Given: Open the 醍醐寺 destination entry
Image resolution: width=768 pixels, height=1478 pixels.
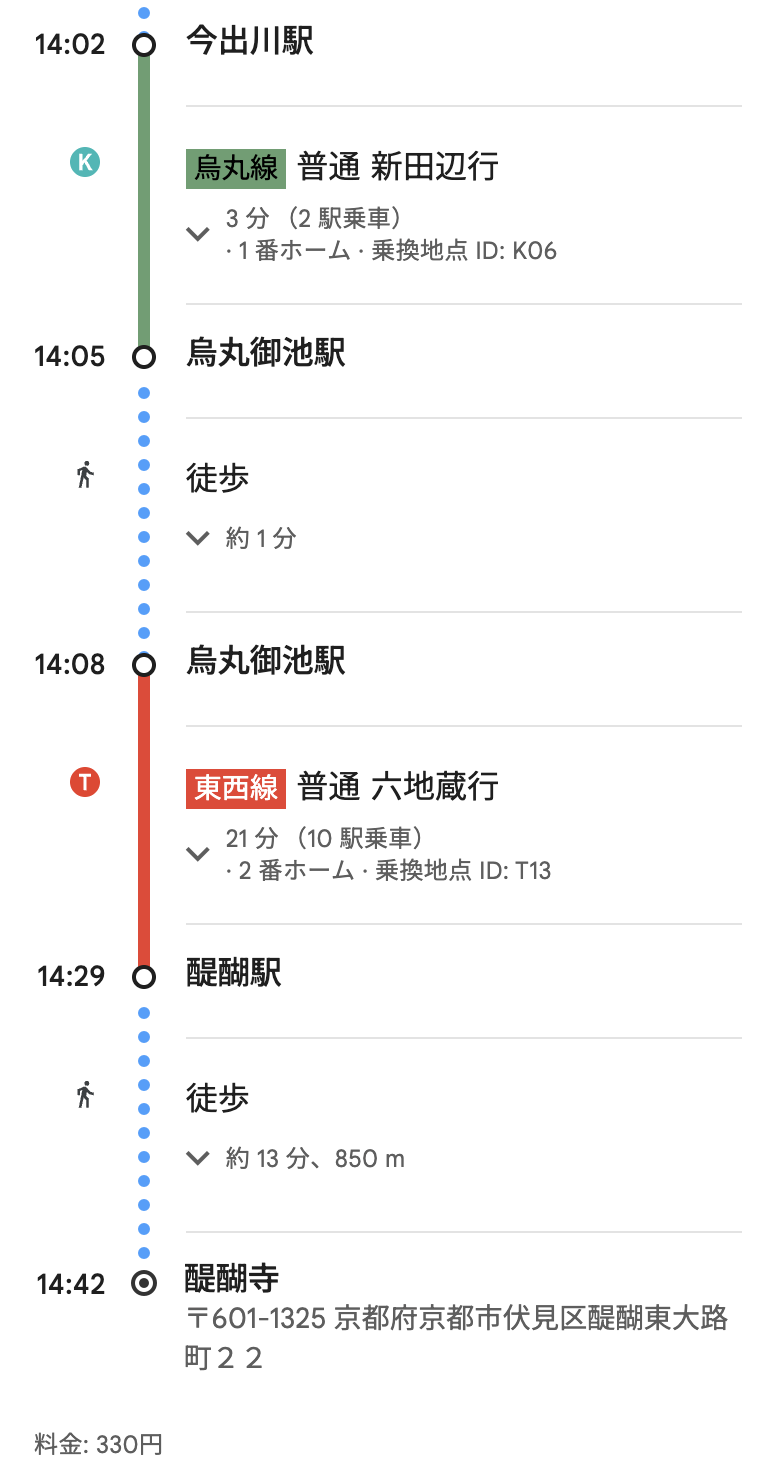Looking at the screenshot, I should pyautogui.click(x=232, y=1279).
